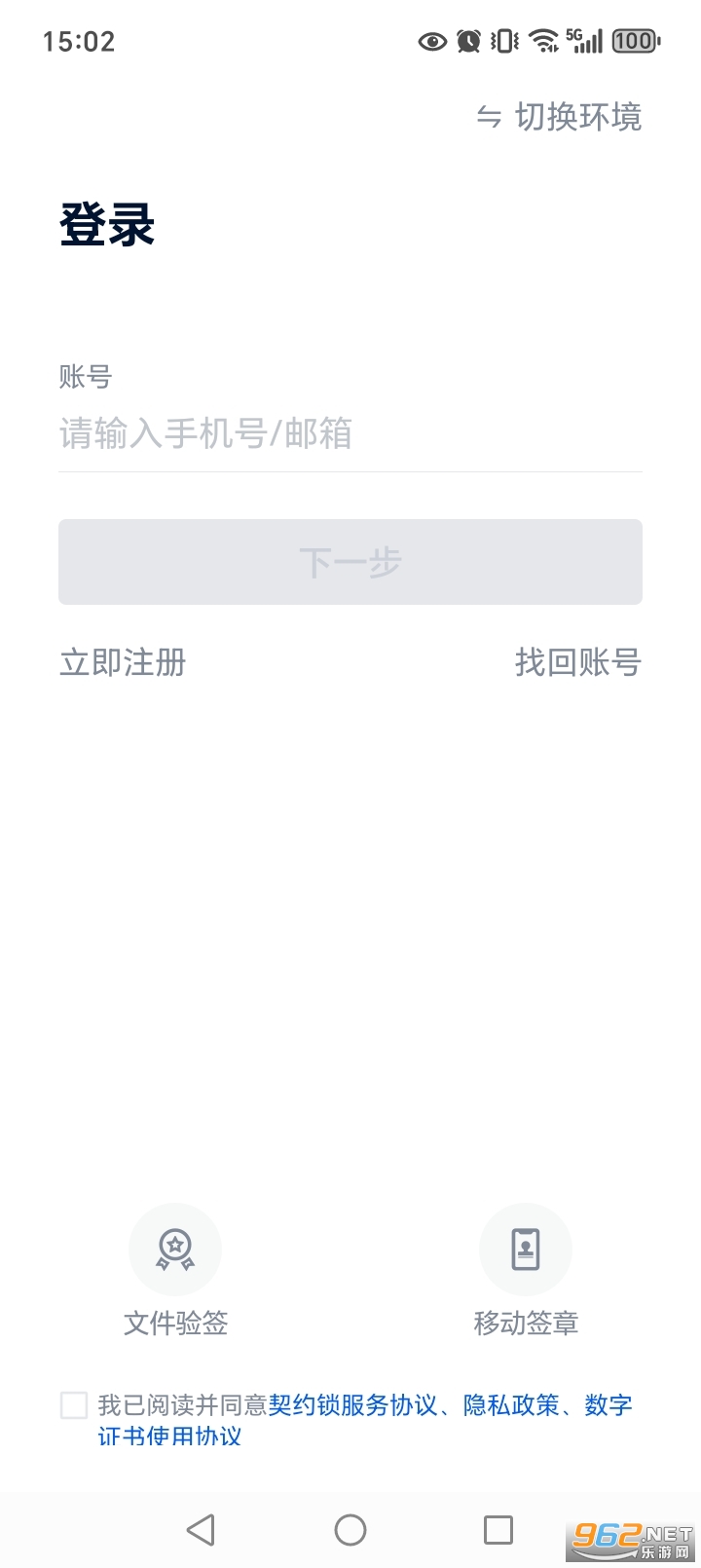
Task: Select 切换环境 to change environment
Action: (x=578, y=116)
